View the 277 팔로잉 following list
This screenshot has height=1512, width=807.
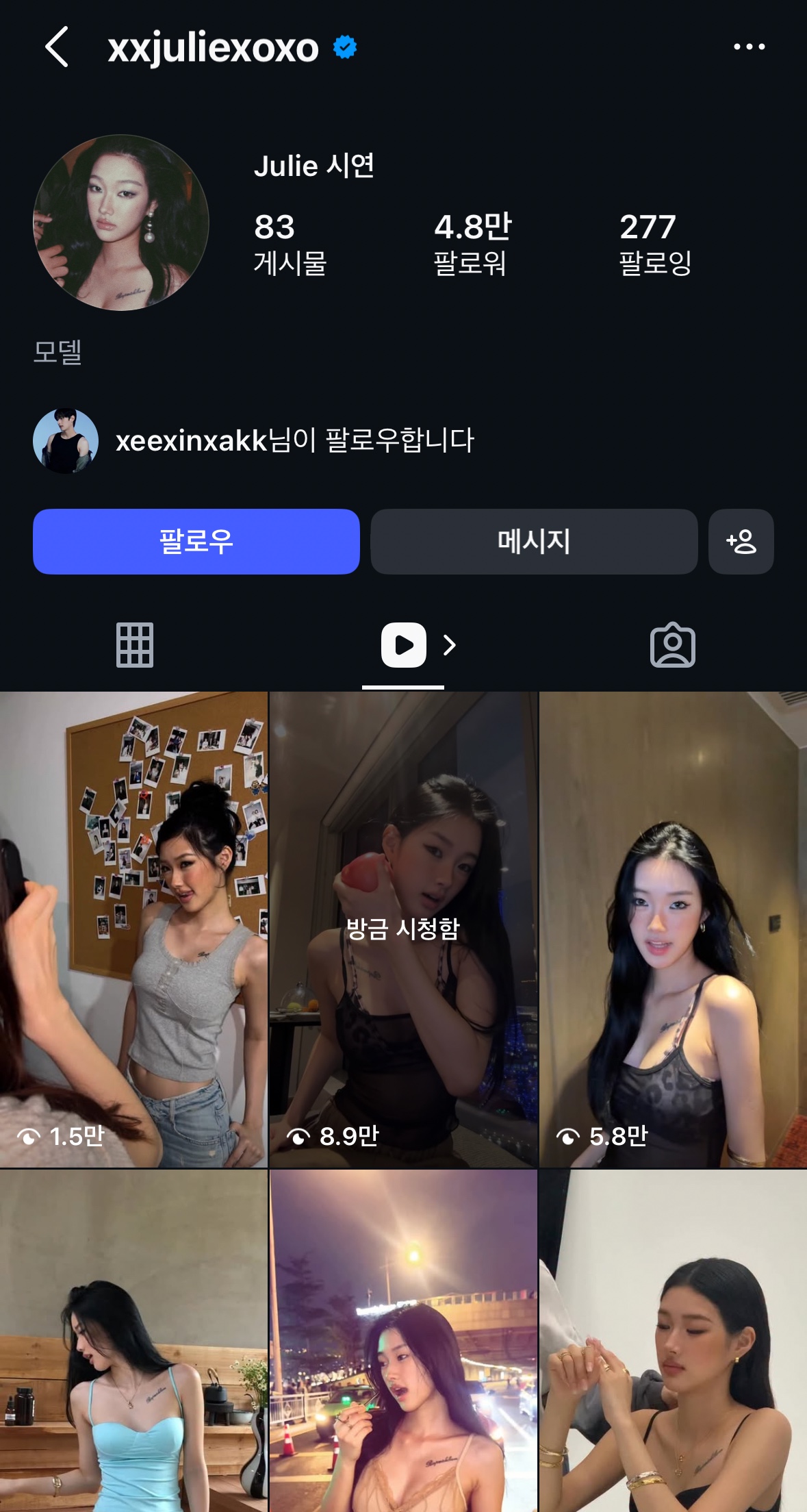click(x=654, y=244)
